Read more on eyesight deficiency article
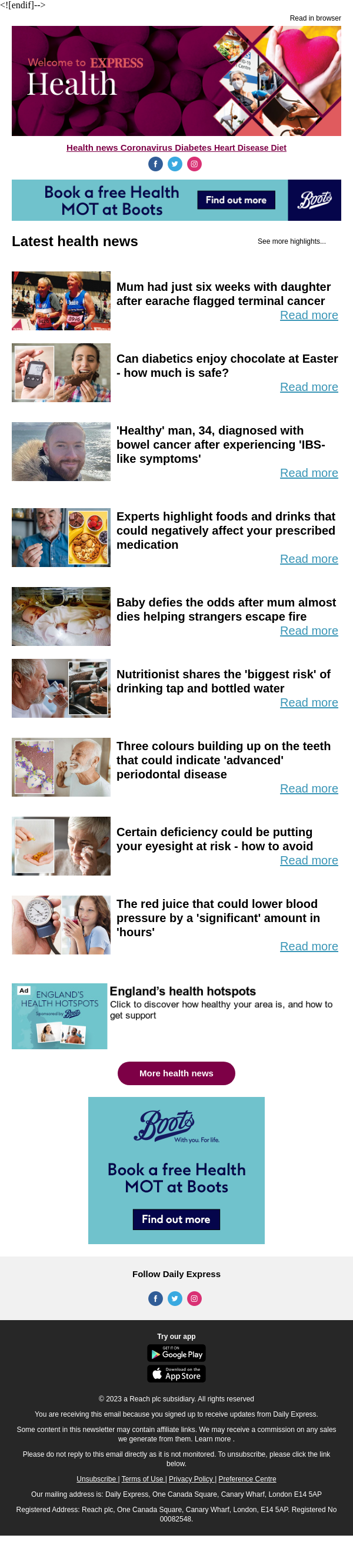 tap(308, 860)
